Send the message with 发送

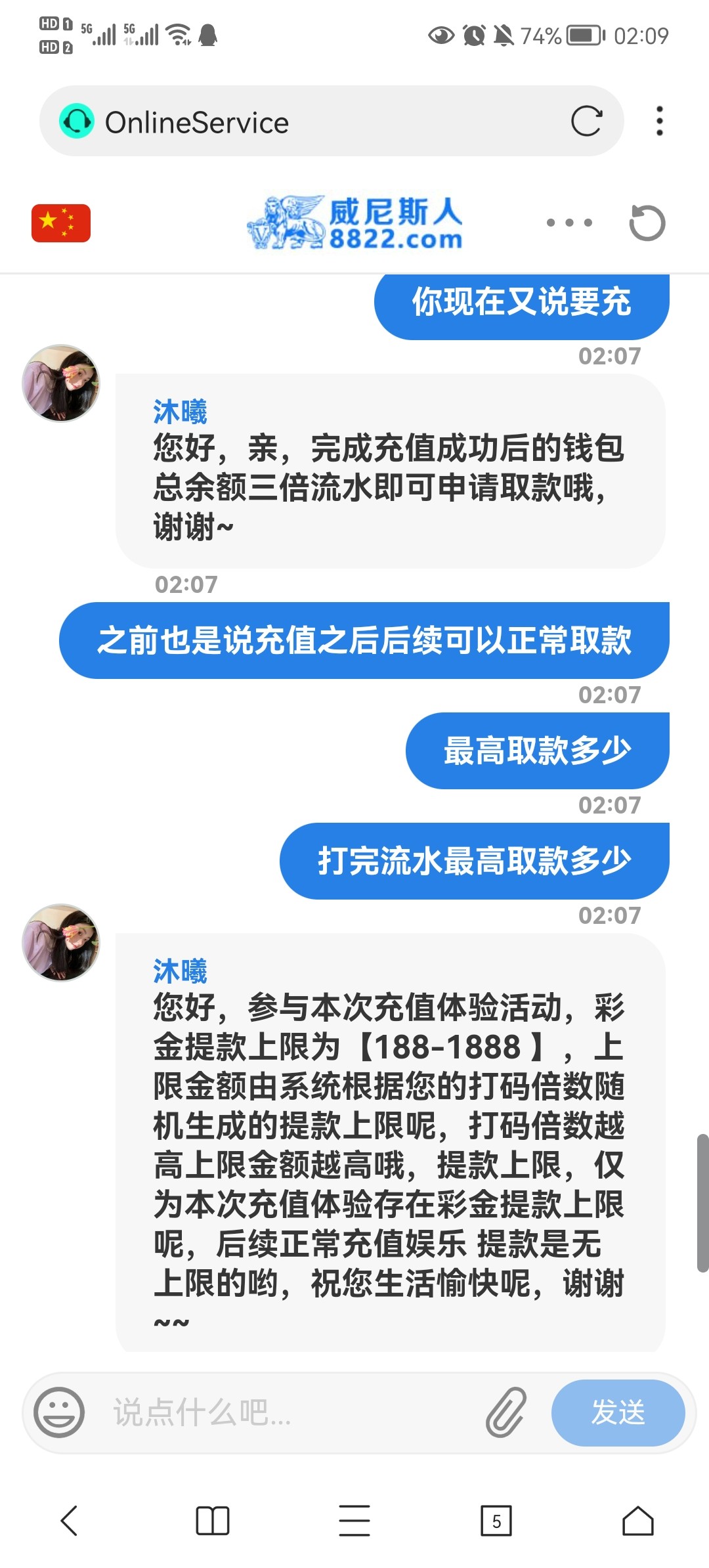[x=618, y=1412]
